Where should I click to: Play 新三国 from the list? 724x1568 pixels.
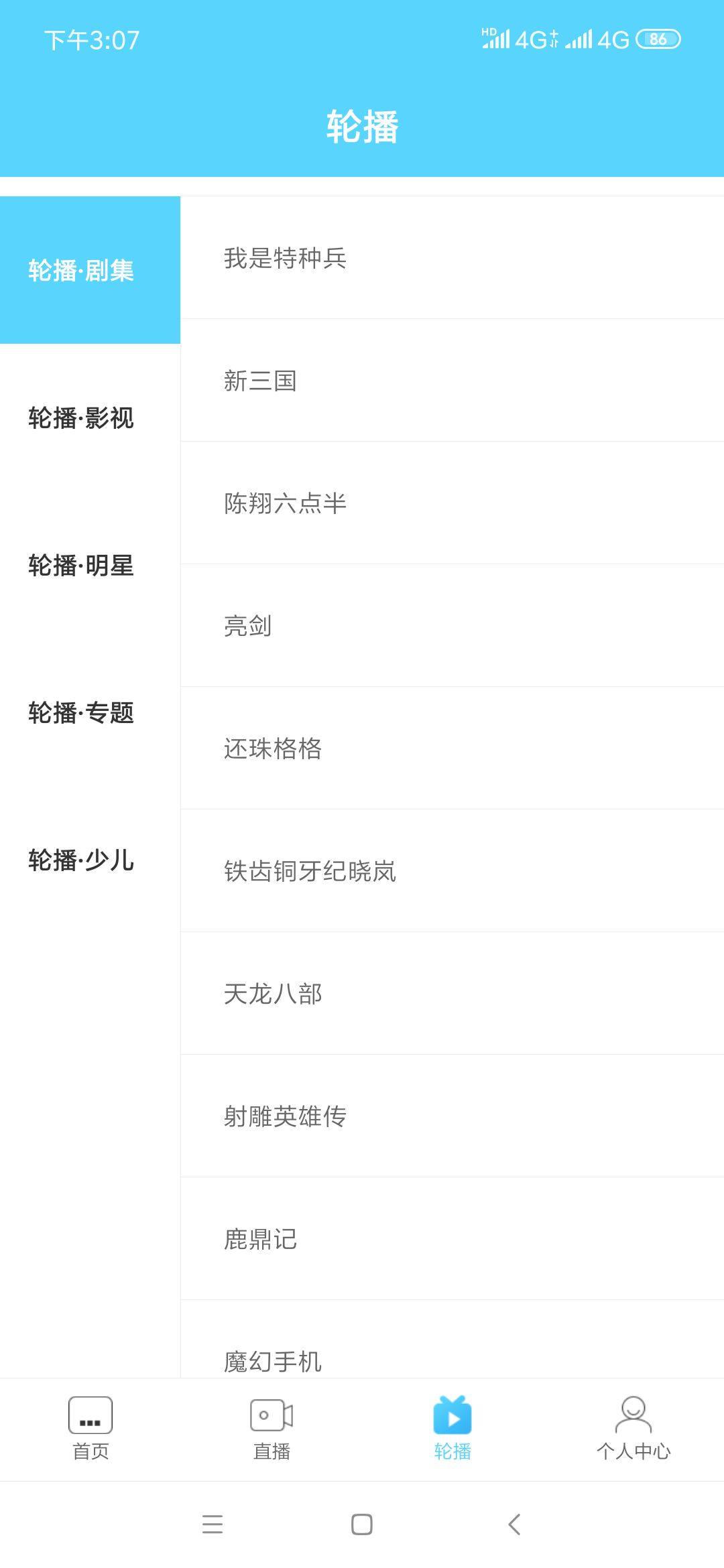(452, 380)
